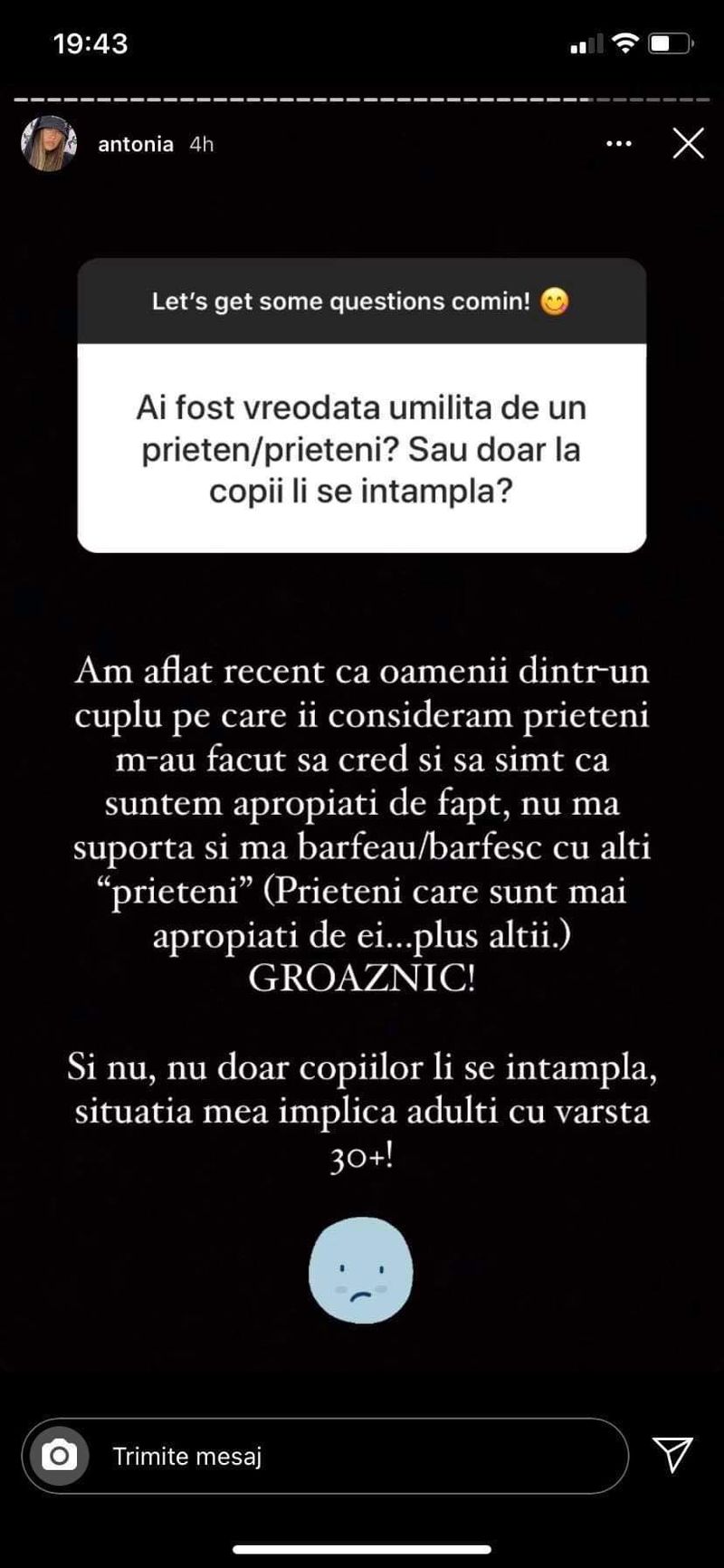Open the three-dot story options menu
724x1568 pixels.
coord(618,144)
